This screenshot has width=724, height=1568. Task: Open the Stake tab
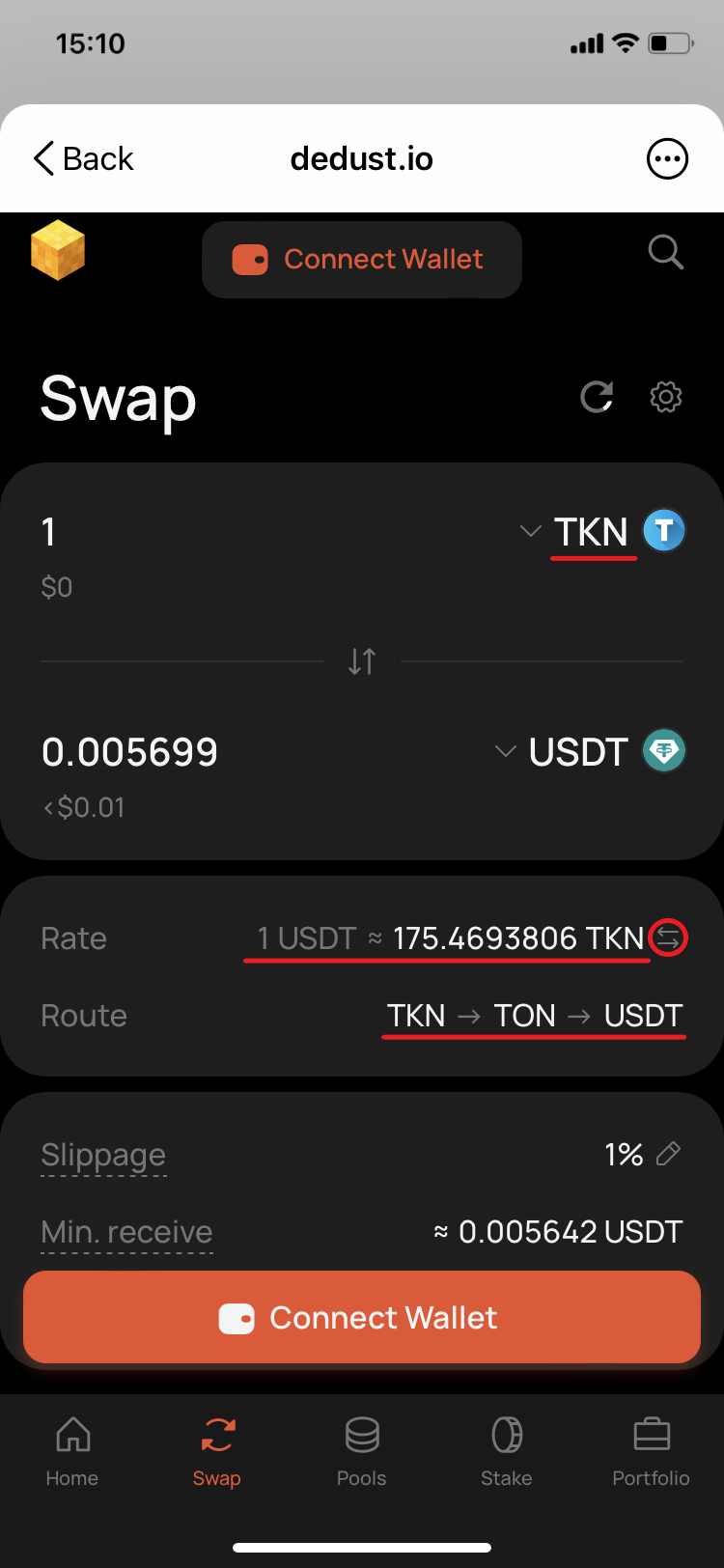507,1450
